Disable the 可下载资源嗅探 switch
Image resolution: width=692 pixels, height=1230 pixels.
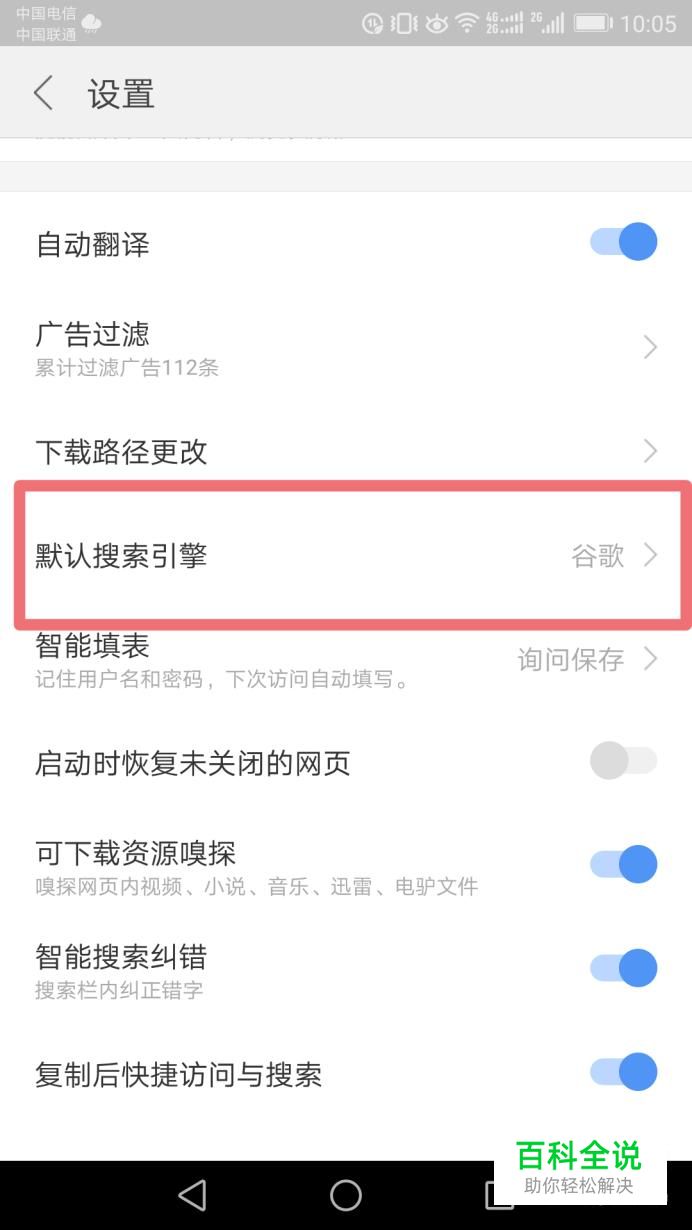(x=623, y=865)
